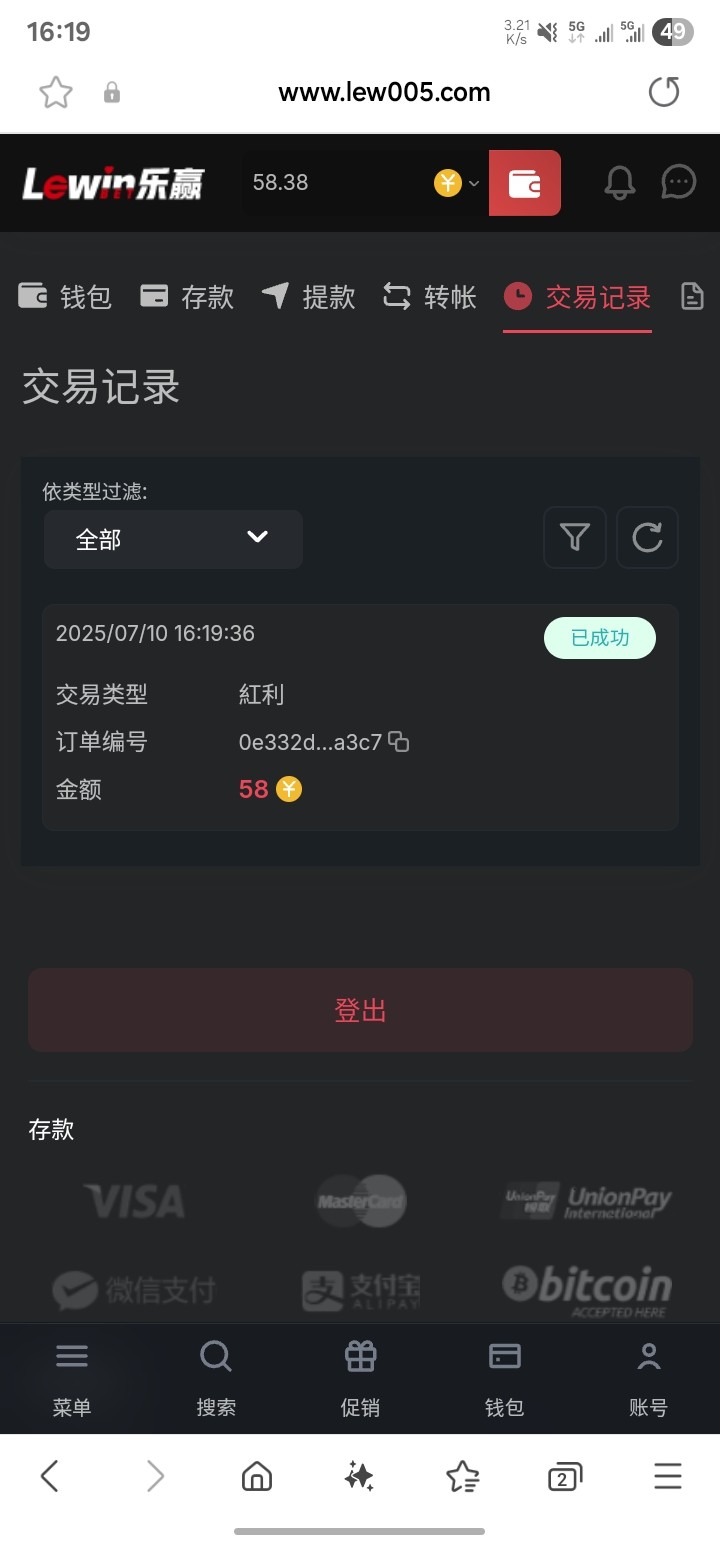The width and height of the screenshot is (720, 1544).
Task: Open the notifications bell
Action: point(620,183)
